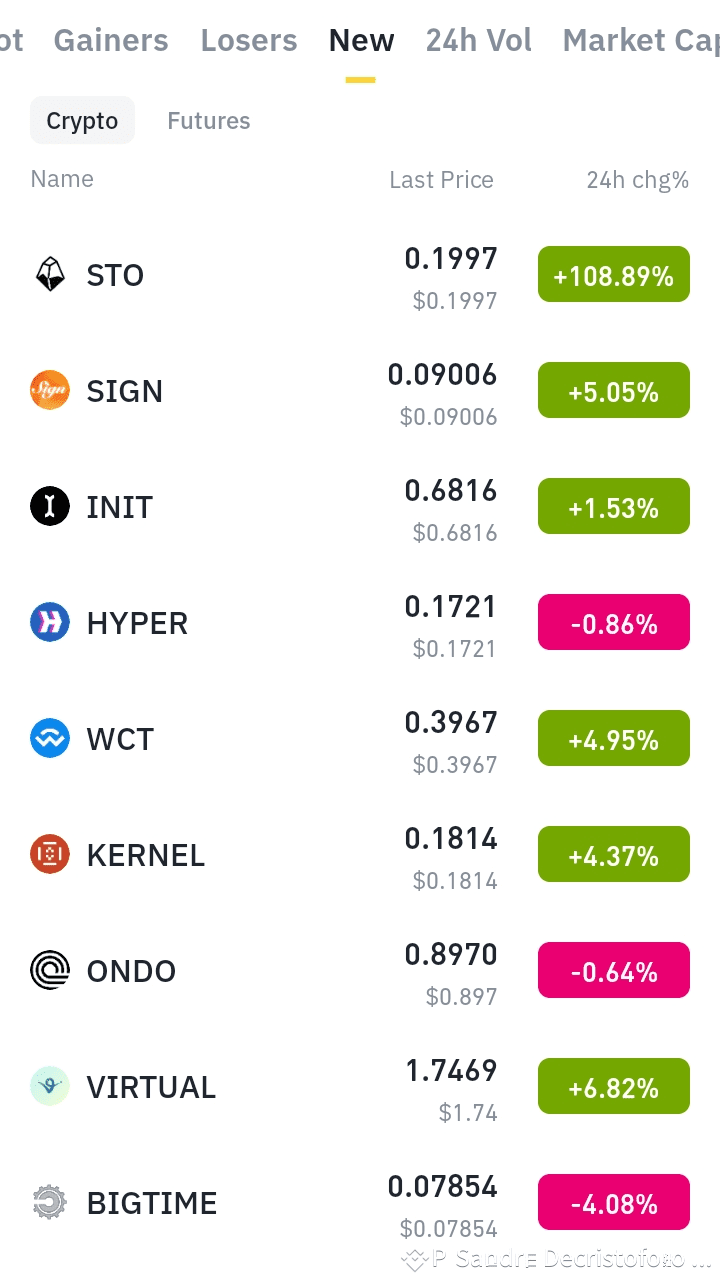Viewport: 720px width, 1281px height.
Task: Click HYPER's -0.86% change button
Action: [x=613, y=621]
